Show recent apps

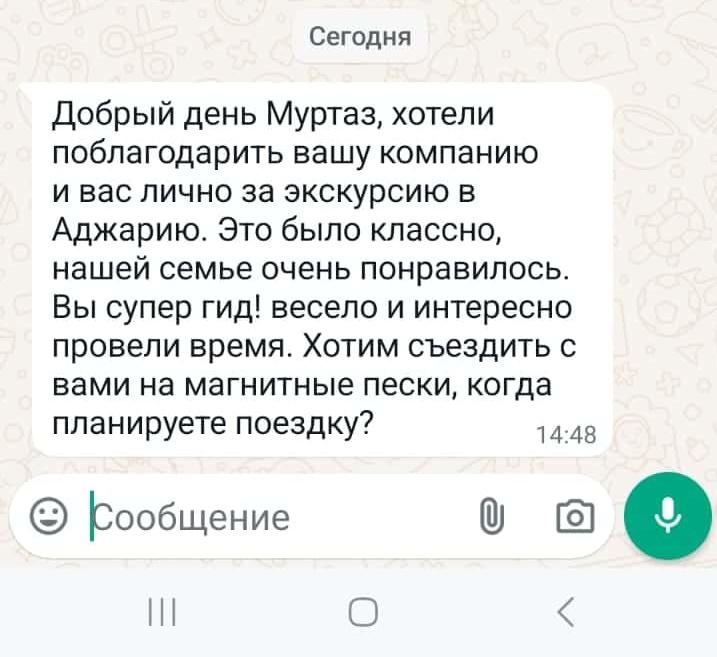pyautogui.click(x=158, y=610)
